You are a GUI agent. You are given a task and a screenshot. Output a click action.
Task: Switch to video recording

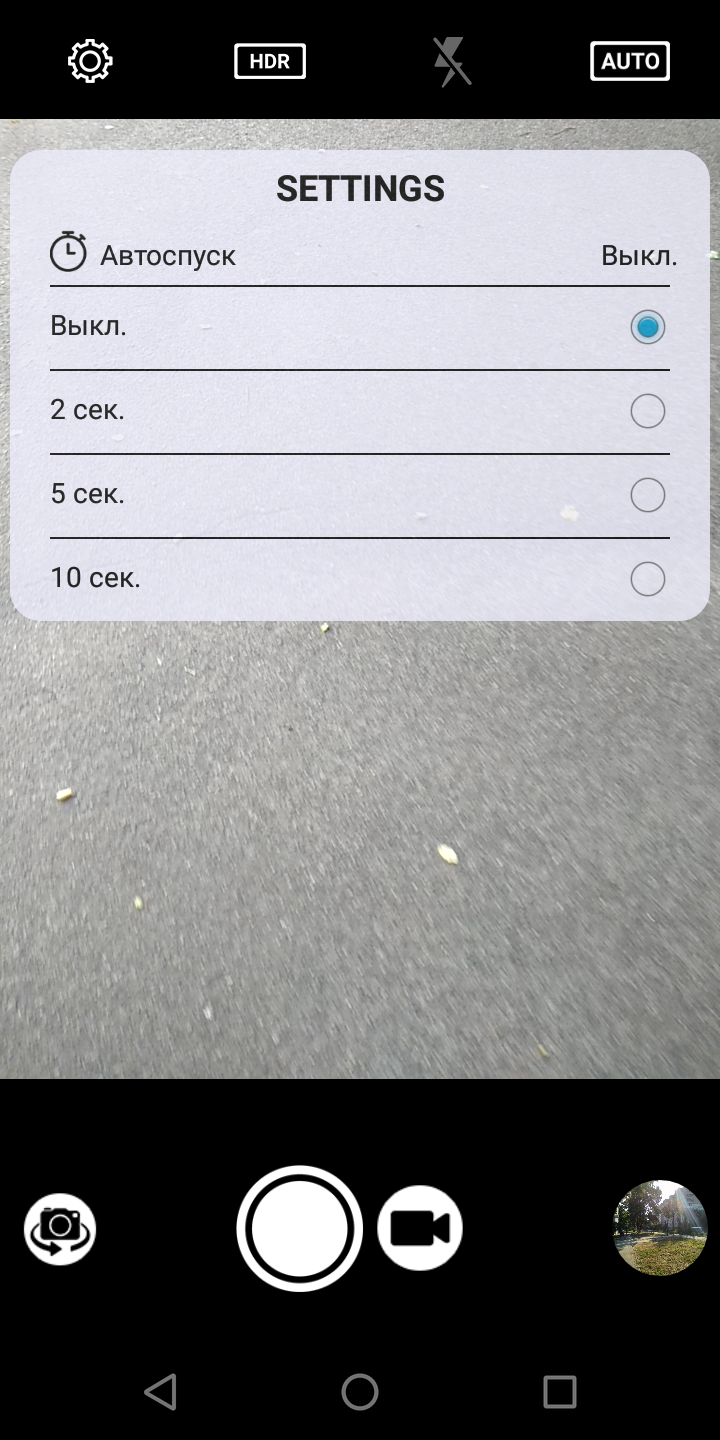click(420, 1229)
